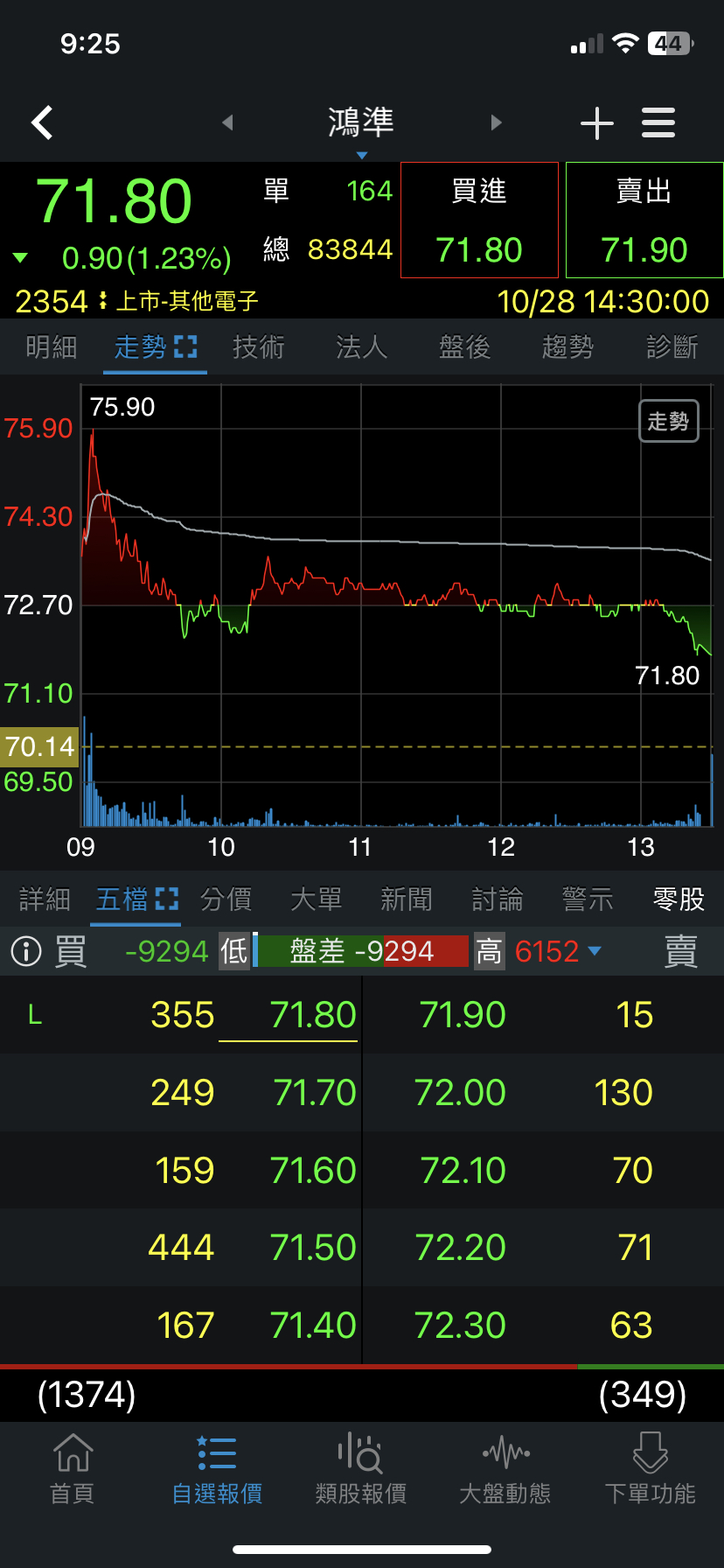Viewport: 724px width, 1568px height.
Task: Switch to the 明細 tab
Action: (52, 347)
